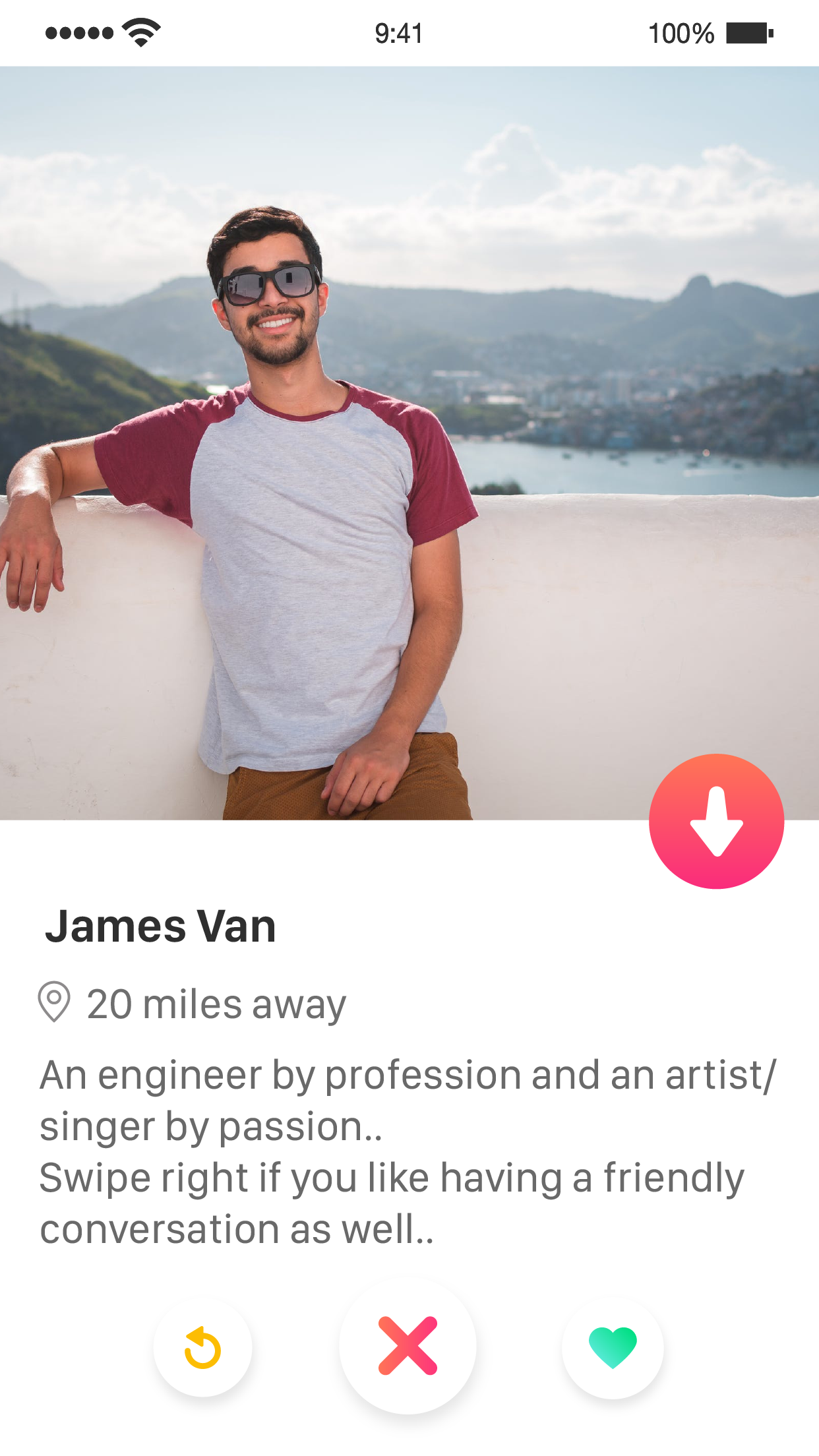Select the yellow rewind icon to undo last swipe
Image resolution: width=819 pixels, height=1456 pixels.
coord(203,1347)
